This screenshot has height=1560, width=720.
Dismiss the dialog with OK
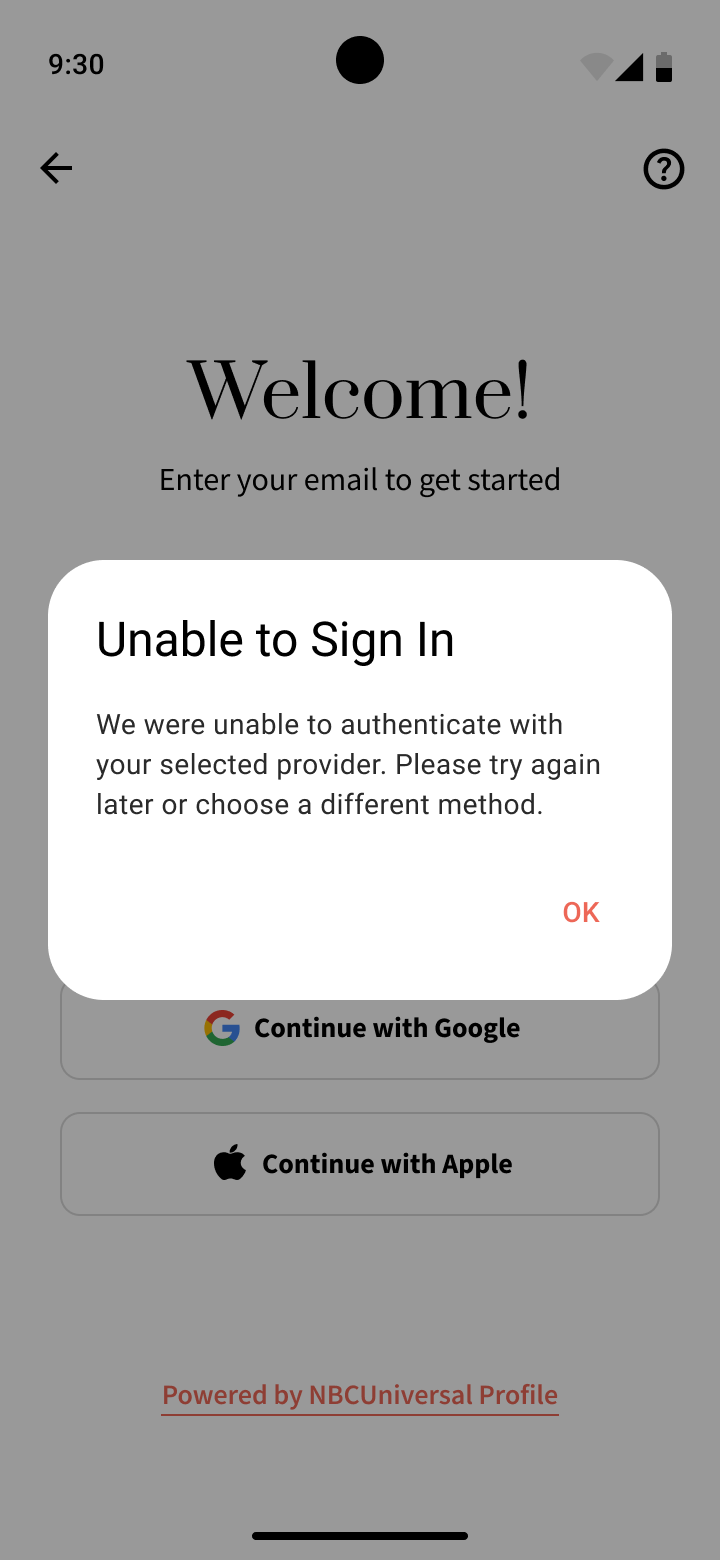580,912
